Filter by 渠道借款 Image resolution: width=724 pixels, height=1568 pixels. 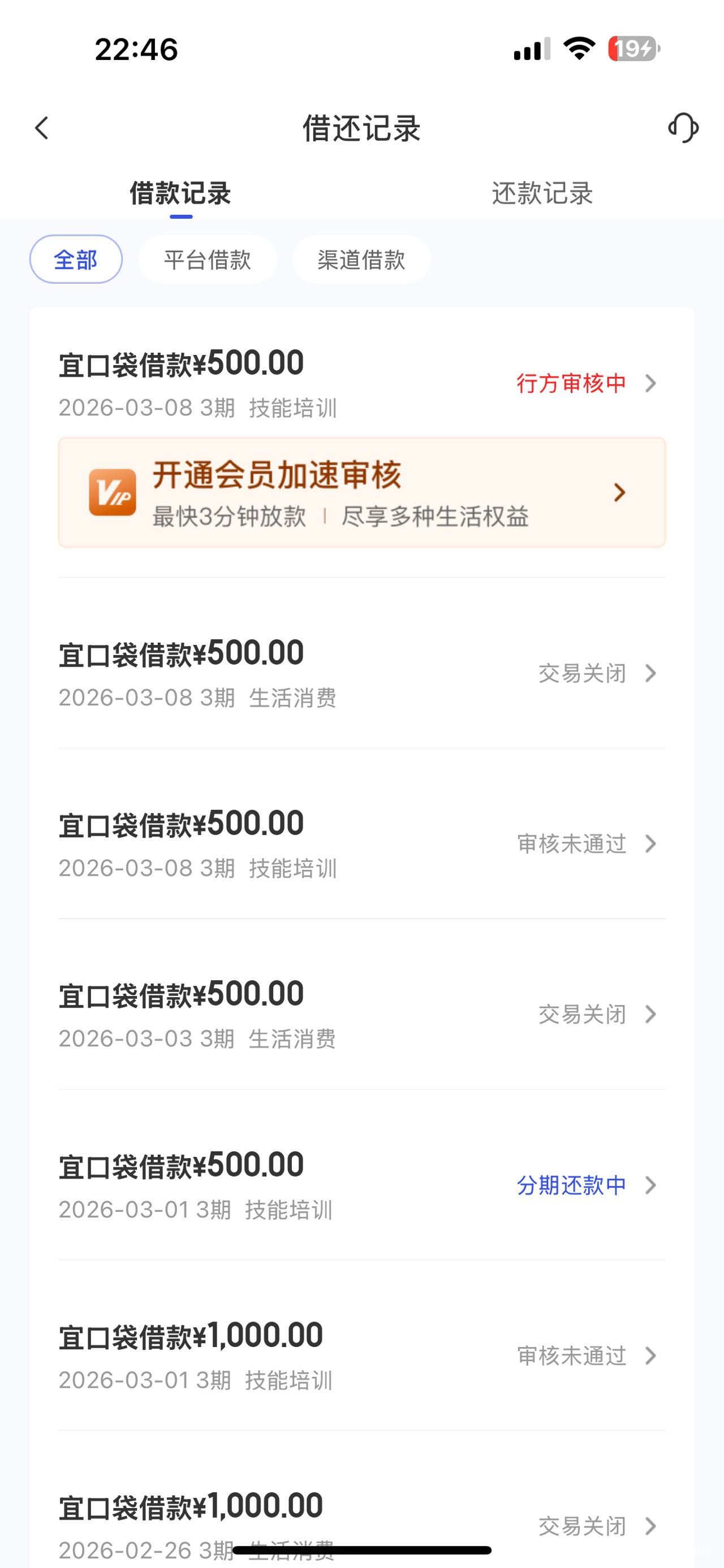(361, 260)
